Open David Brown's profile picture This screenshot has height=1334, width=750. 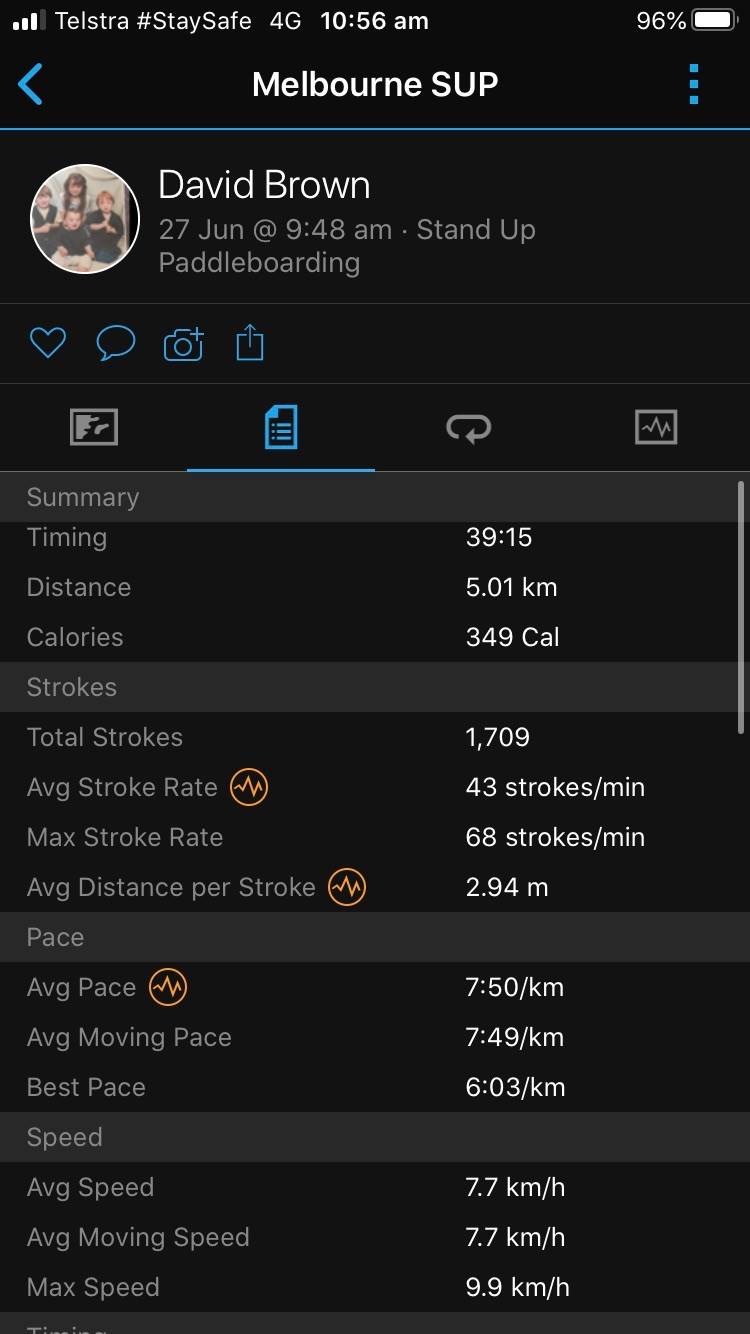coord(85,219)
